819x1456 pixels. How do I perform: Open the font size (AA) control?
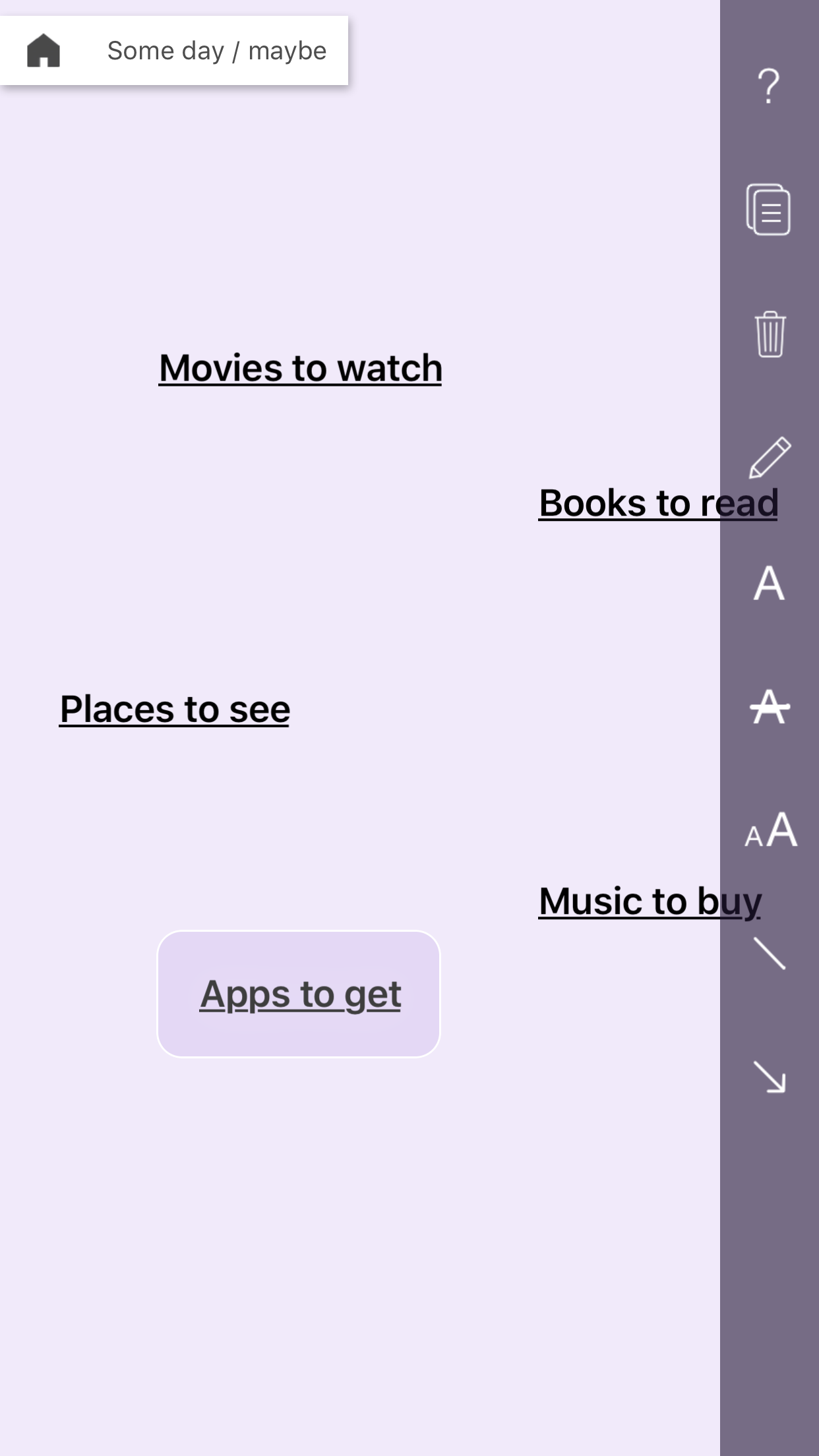coord(769,831)
